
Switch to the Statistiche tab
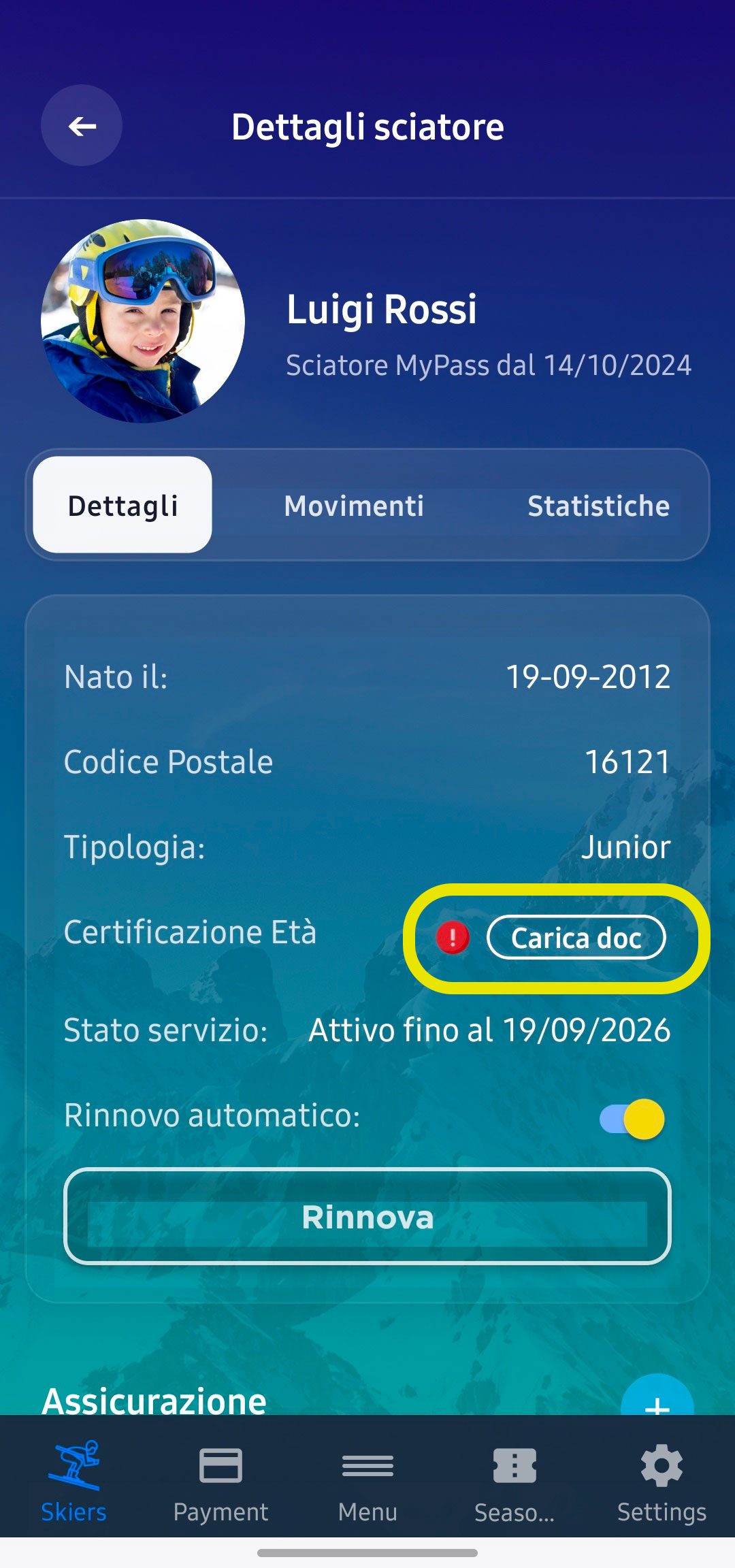pyautogui.click(x=598, y=506)
